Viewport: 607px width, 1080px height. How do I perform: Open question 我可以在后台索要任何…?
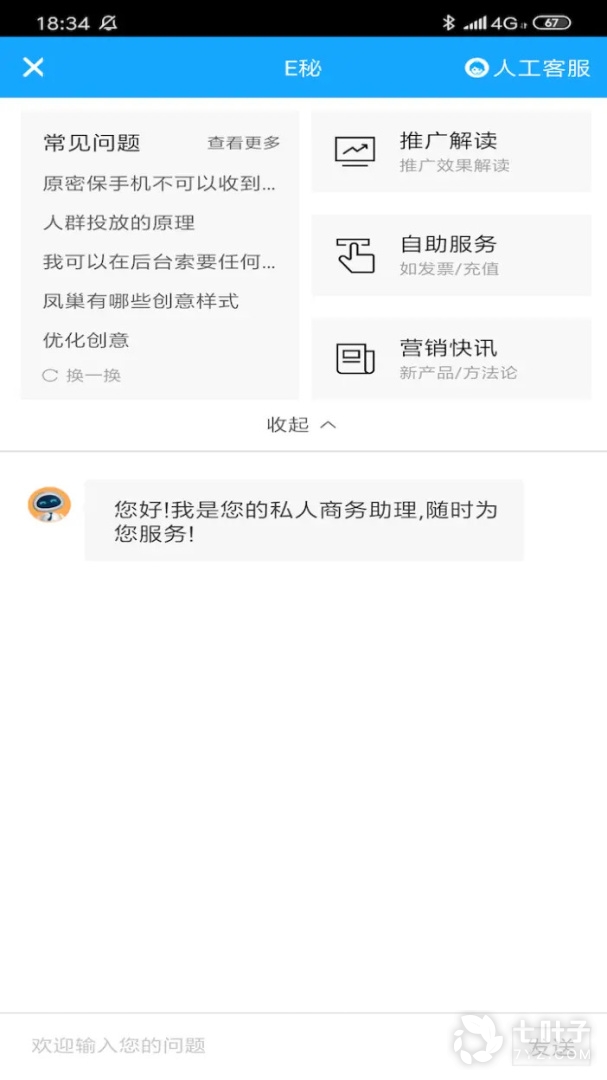[159, 262]
